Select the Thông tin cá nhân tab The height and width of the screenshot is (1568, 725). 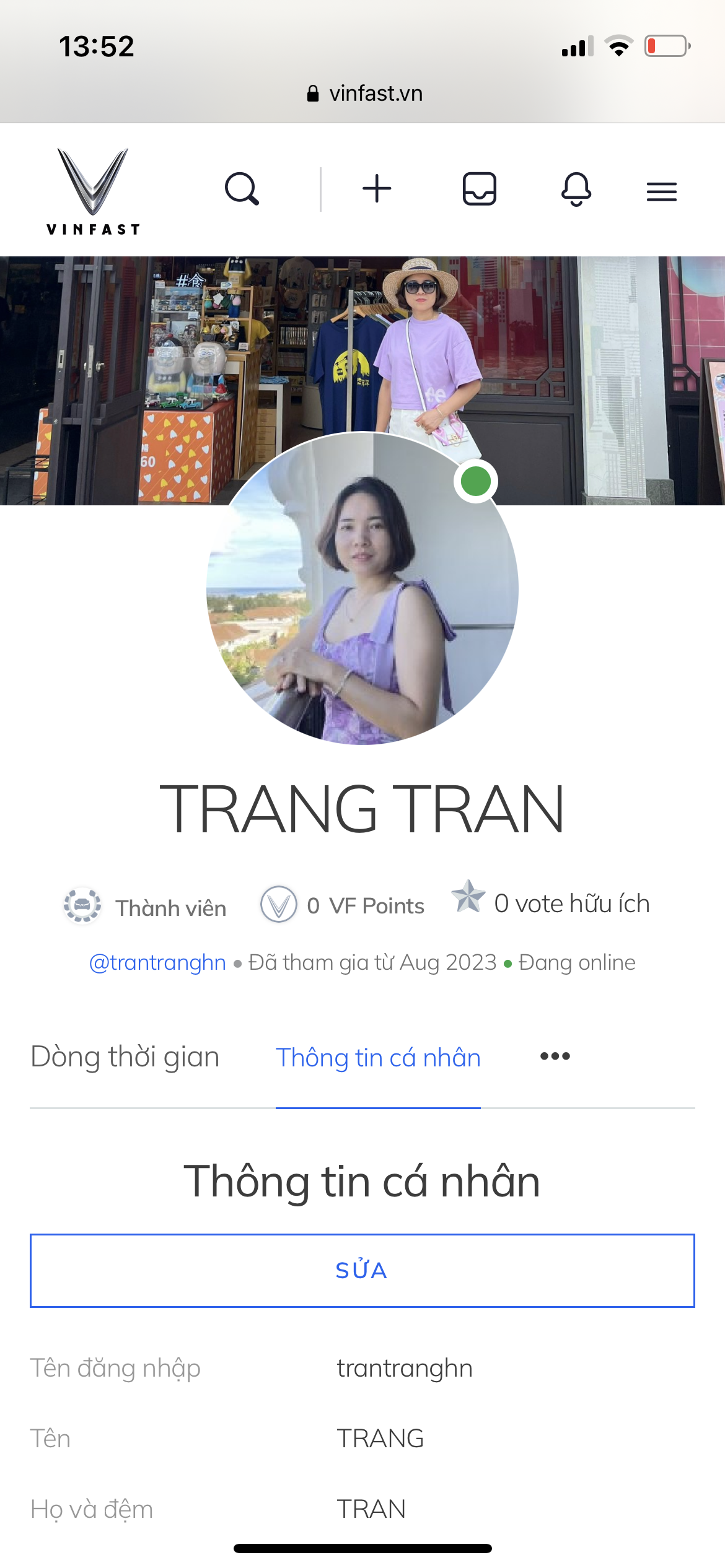pos(378,1058)
